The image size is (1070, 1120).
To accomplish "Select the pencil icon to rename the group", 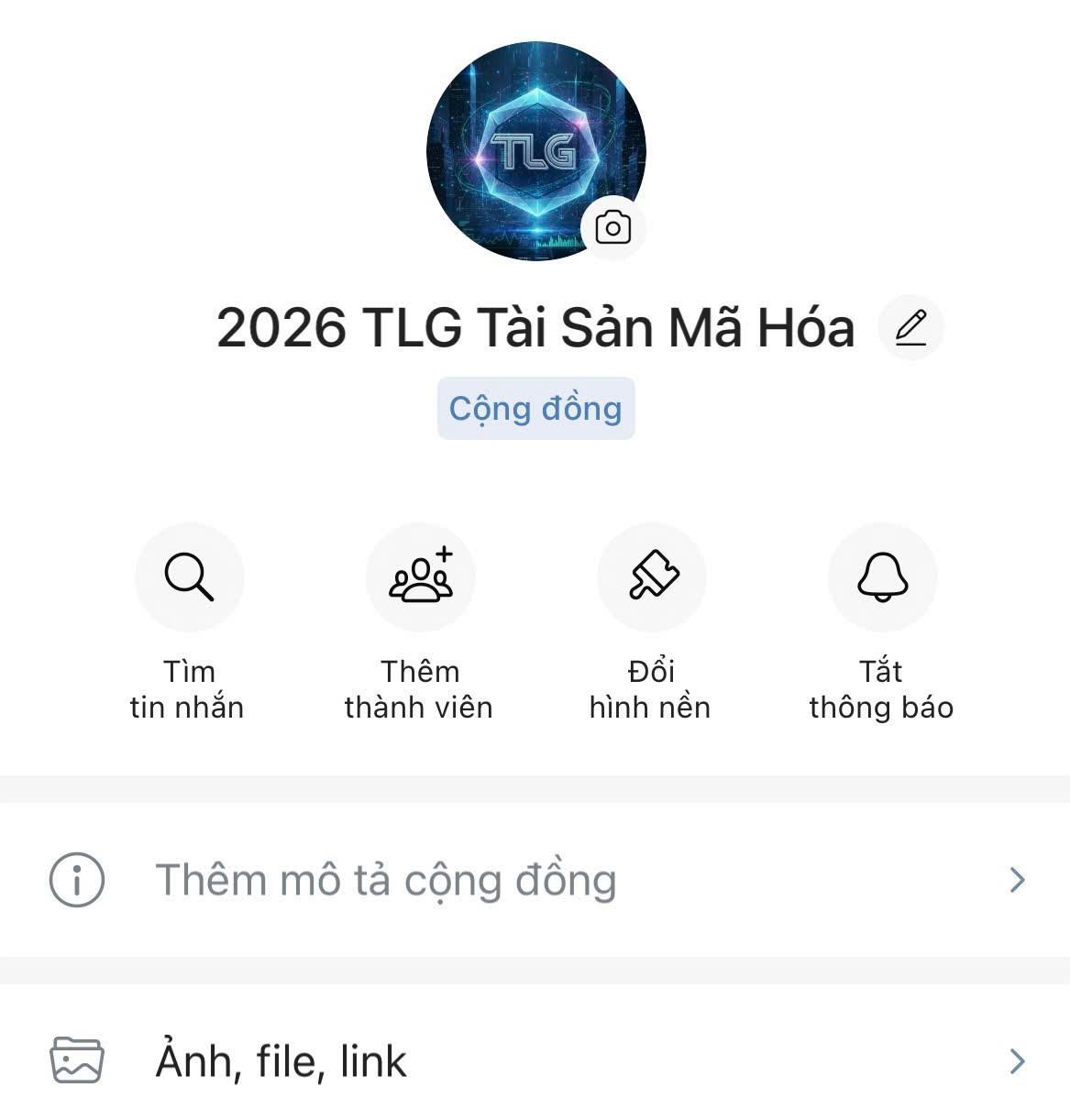I will pyautogui.click(x=911, y=327).
